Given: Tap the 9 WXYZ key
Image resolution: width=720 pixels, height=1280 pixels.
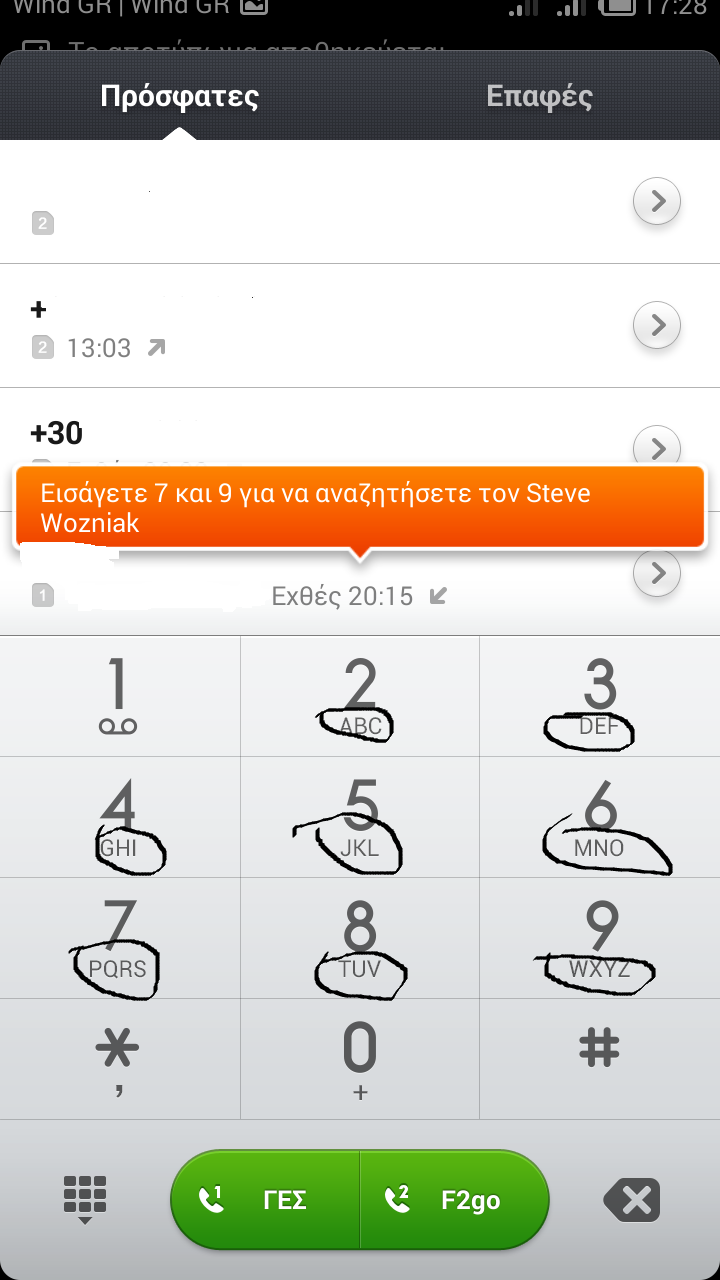Looking at the screenshot, I should 600,939.
